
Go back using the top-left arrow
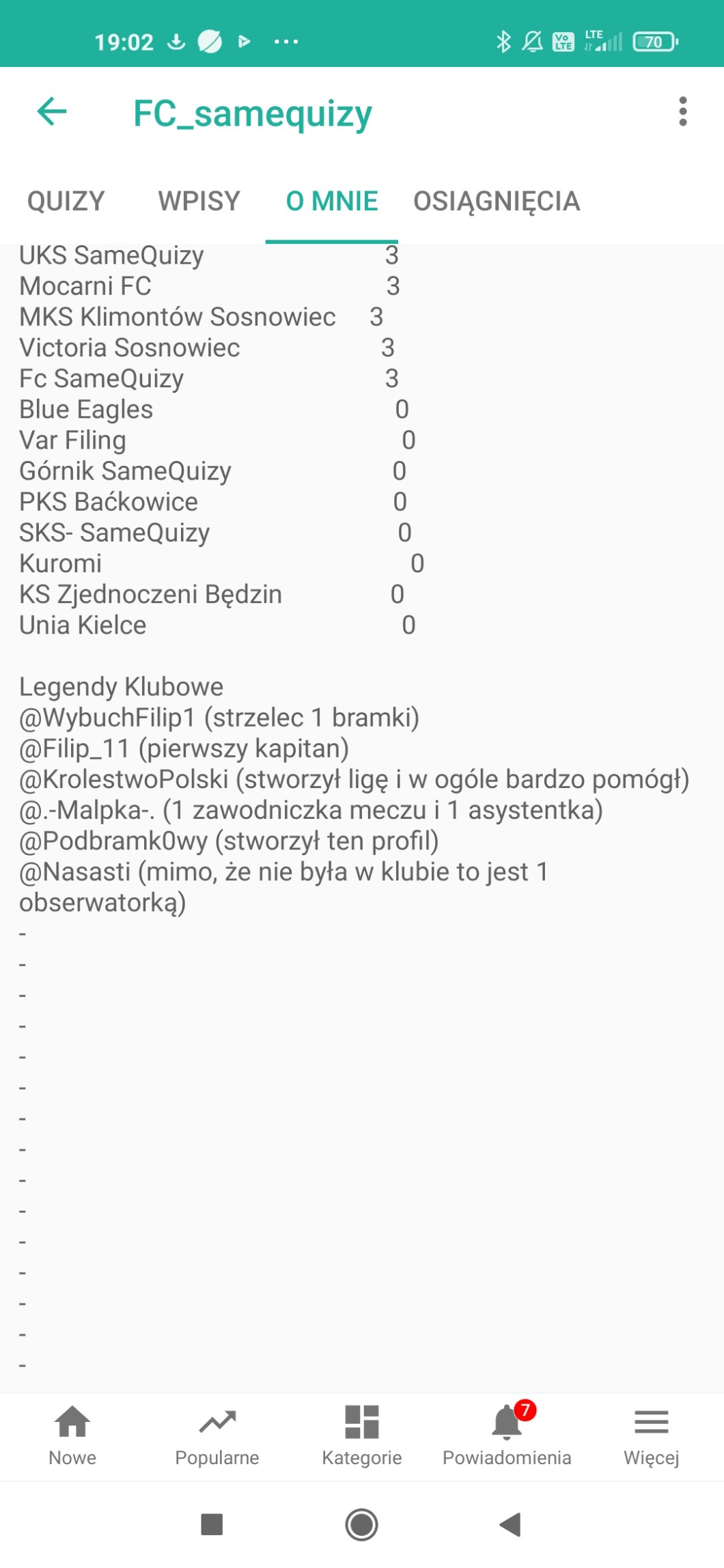pos(52,112)
